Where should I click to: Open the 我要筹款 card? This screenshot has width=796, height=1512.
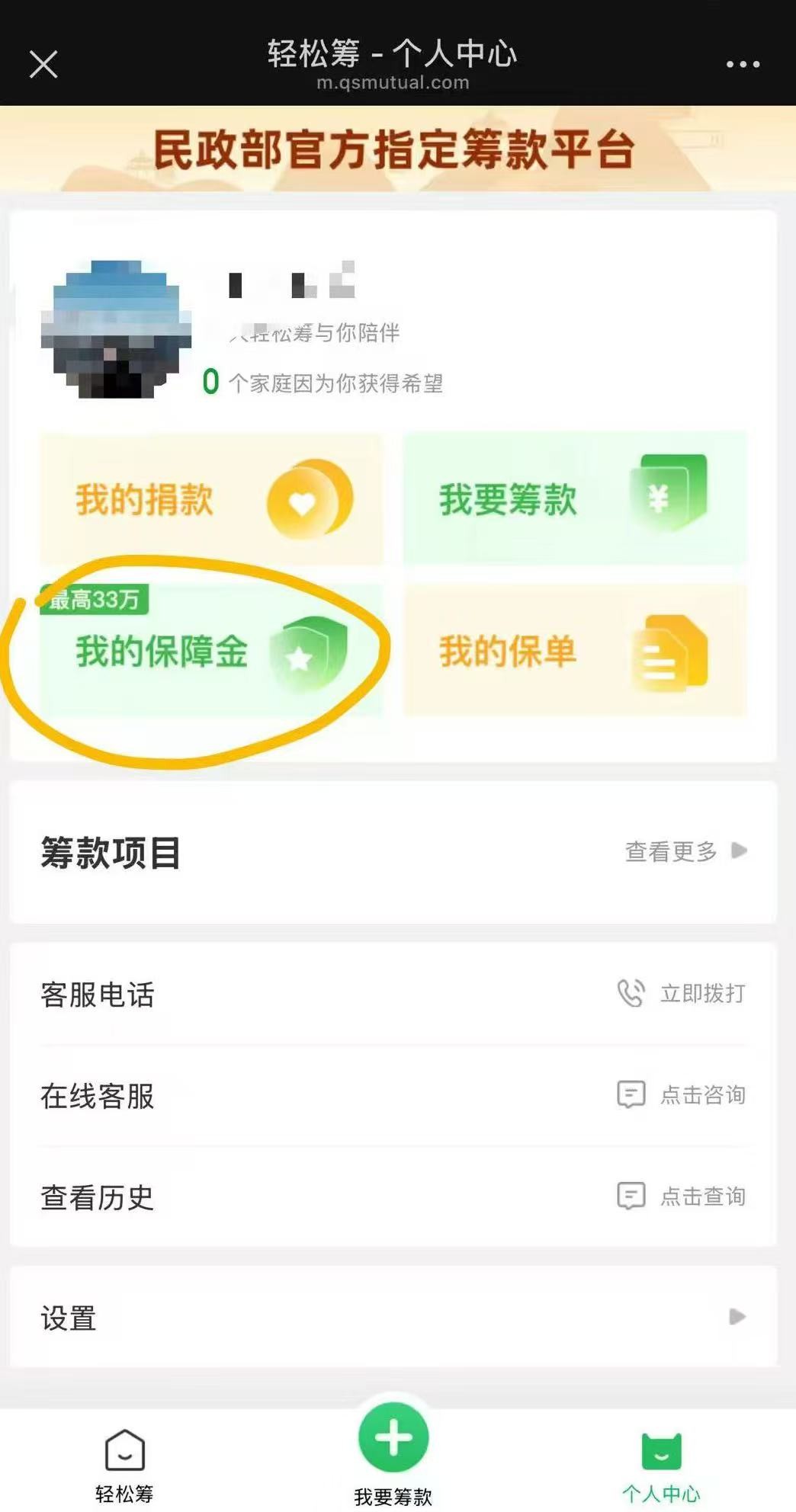tap(574, 500)
